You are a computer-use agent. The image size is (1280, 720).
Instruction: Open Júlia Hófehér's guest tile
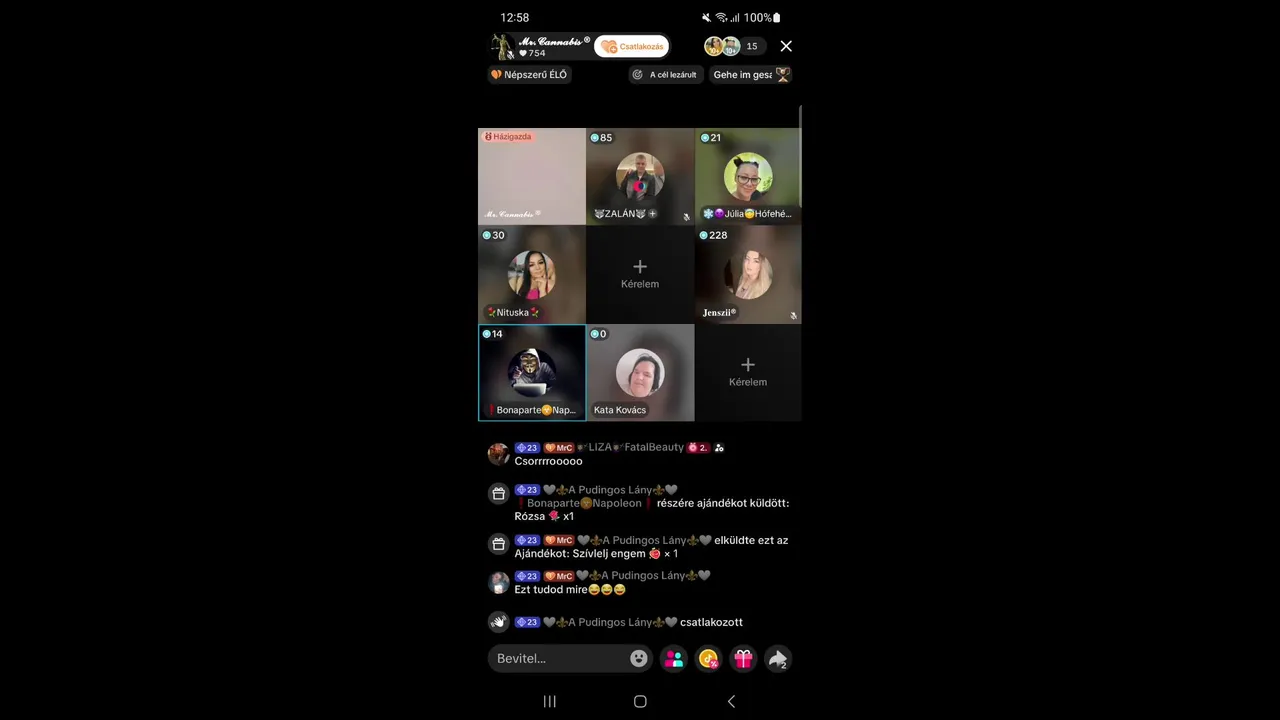tap(748, 176)
